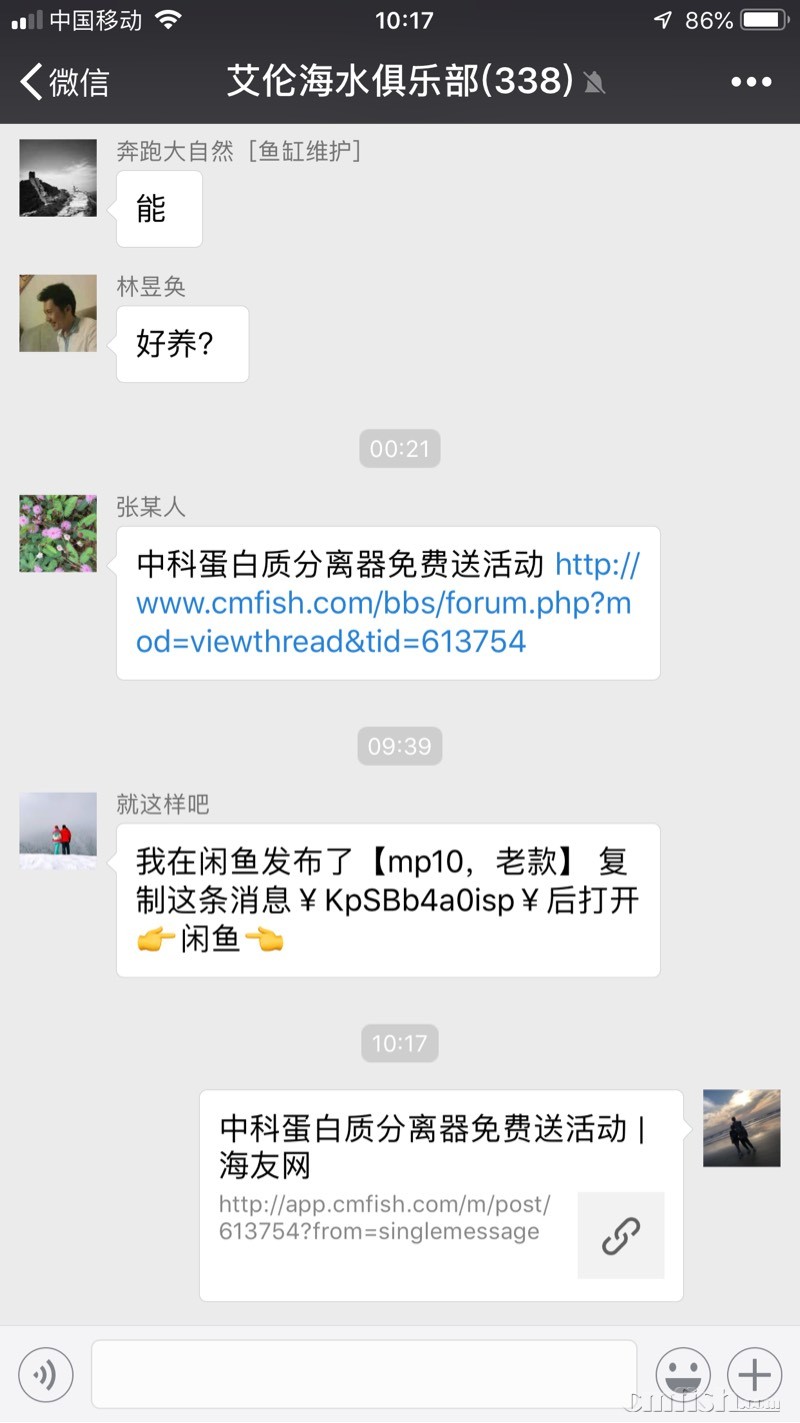Screen dimensions: 800x1423
Task: Open the emoji sticker panel
Action: point(683,1375)
